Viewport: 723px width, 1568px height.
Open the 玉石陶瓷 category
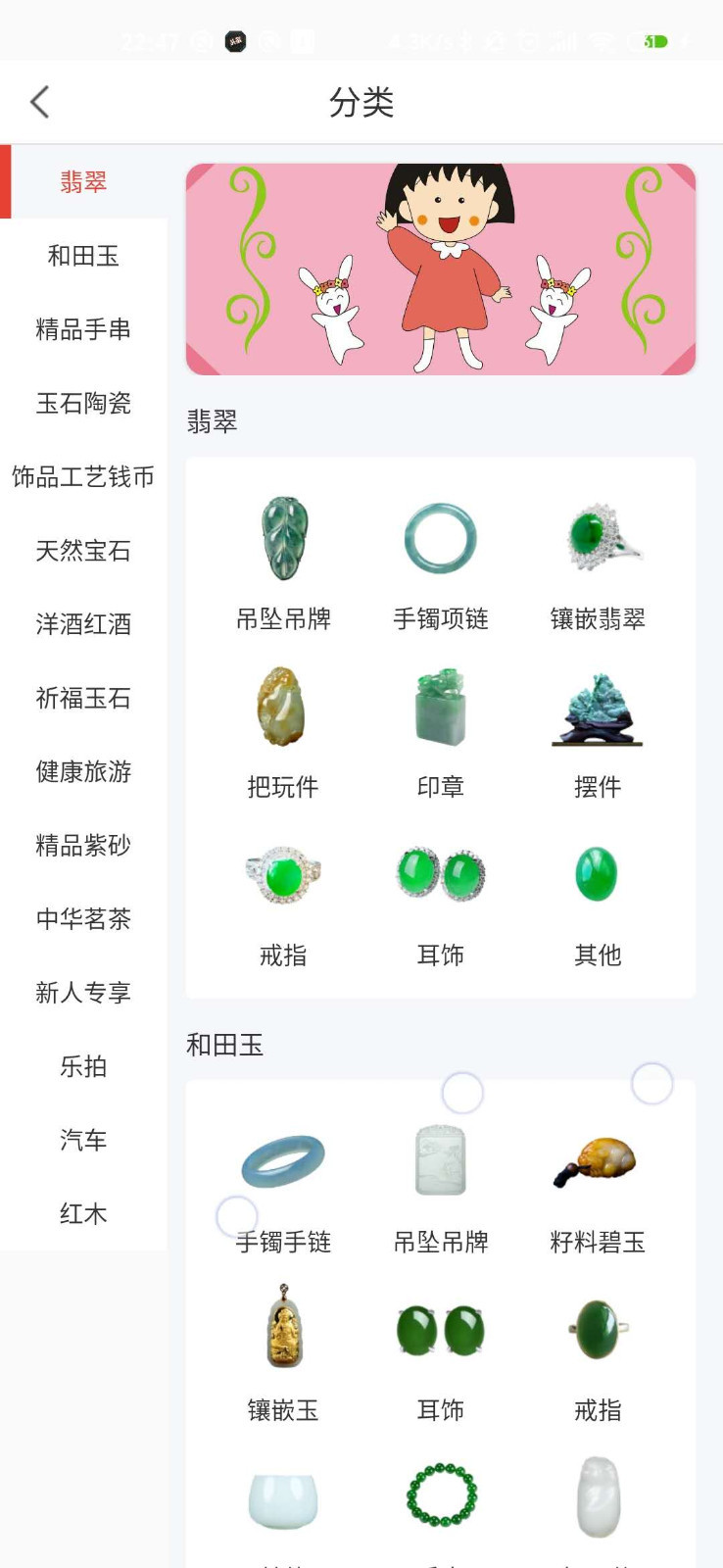(x=83, y=403)
